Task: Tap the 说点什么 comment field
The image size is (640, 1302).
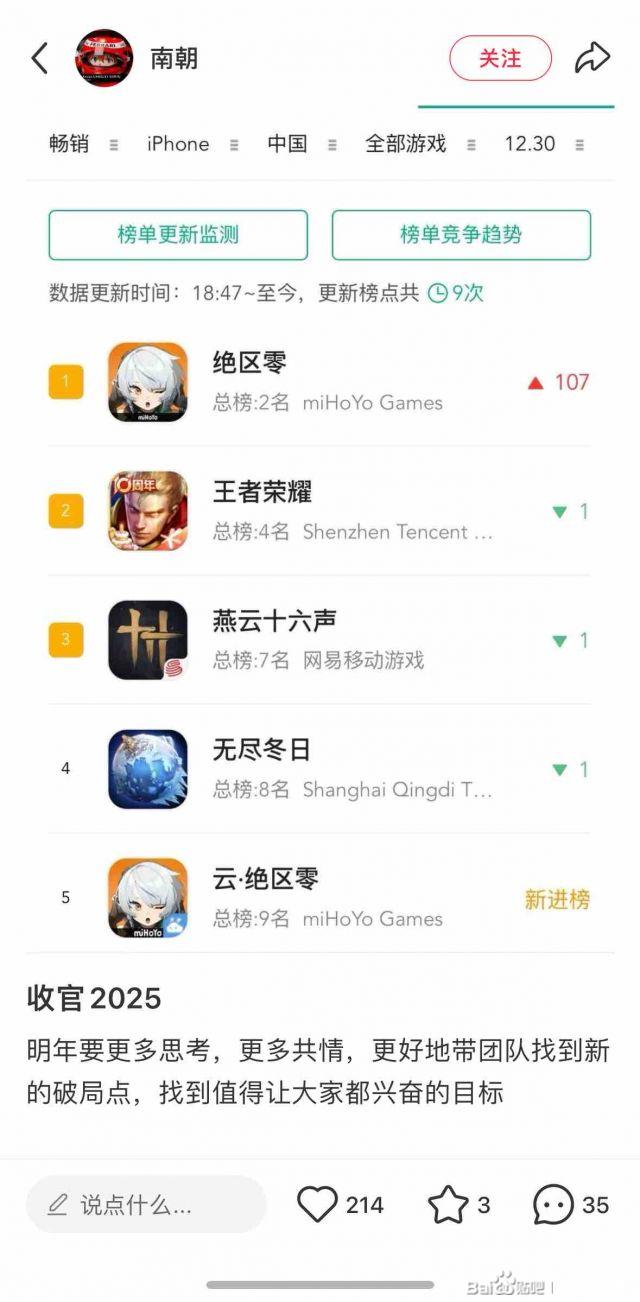Action: [146, 1205]
